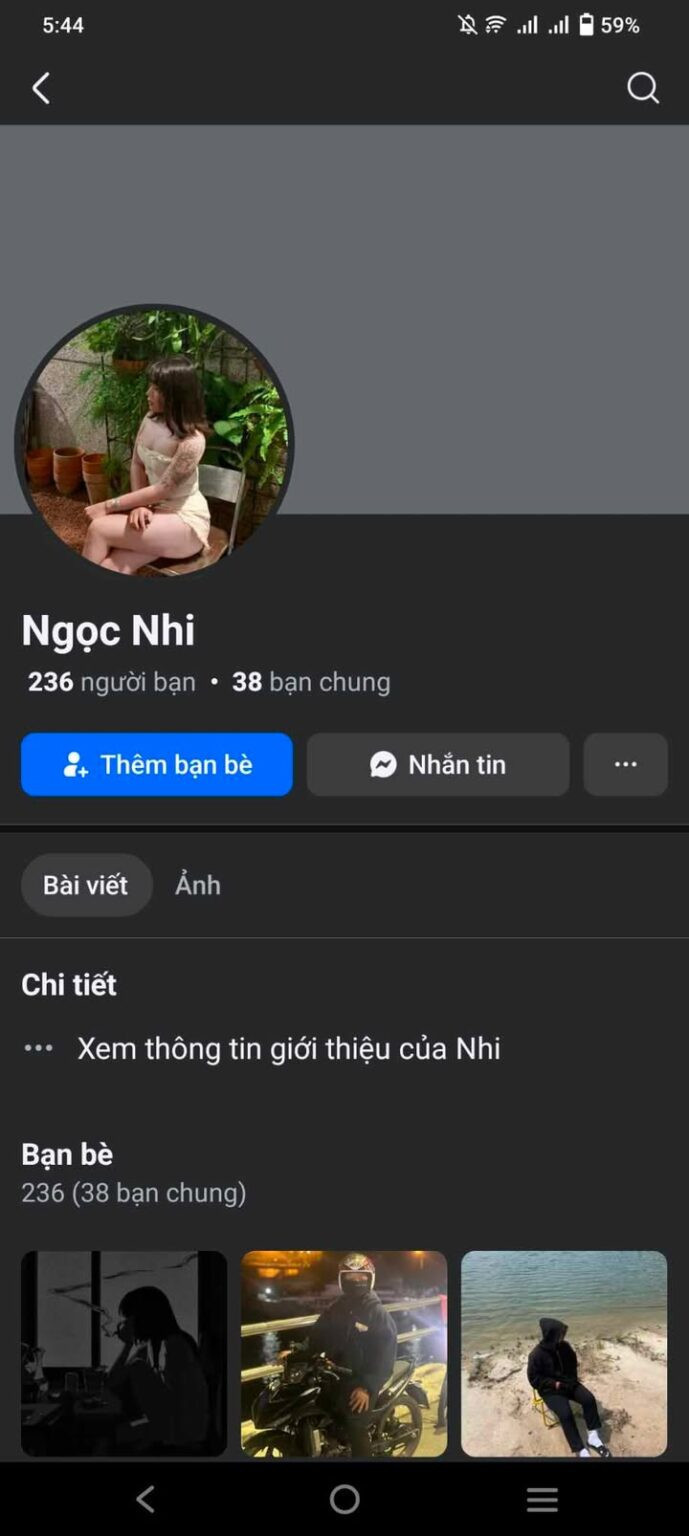Image resolution: width=689 pixels, height=1536 pixels.
Task: Tap Thêm bạn bè to add friend
Action: point(157,765)
